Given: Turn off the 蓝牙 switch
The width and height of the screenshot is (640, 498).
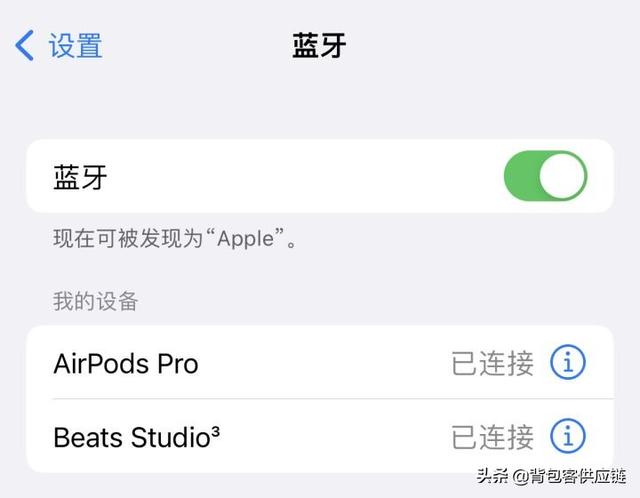Looking at the screenshot, I should coord(545,177).
